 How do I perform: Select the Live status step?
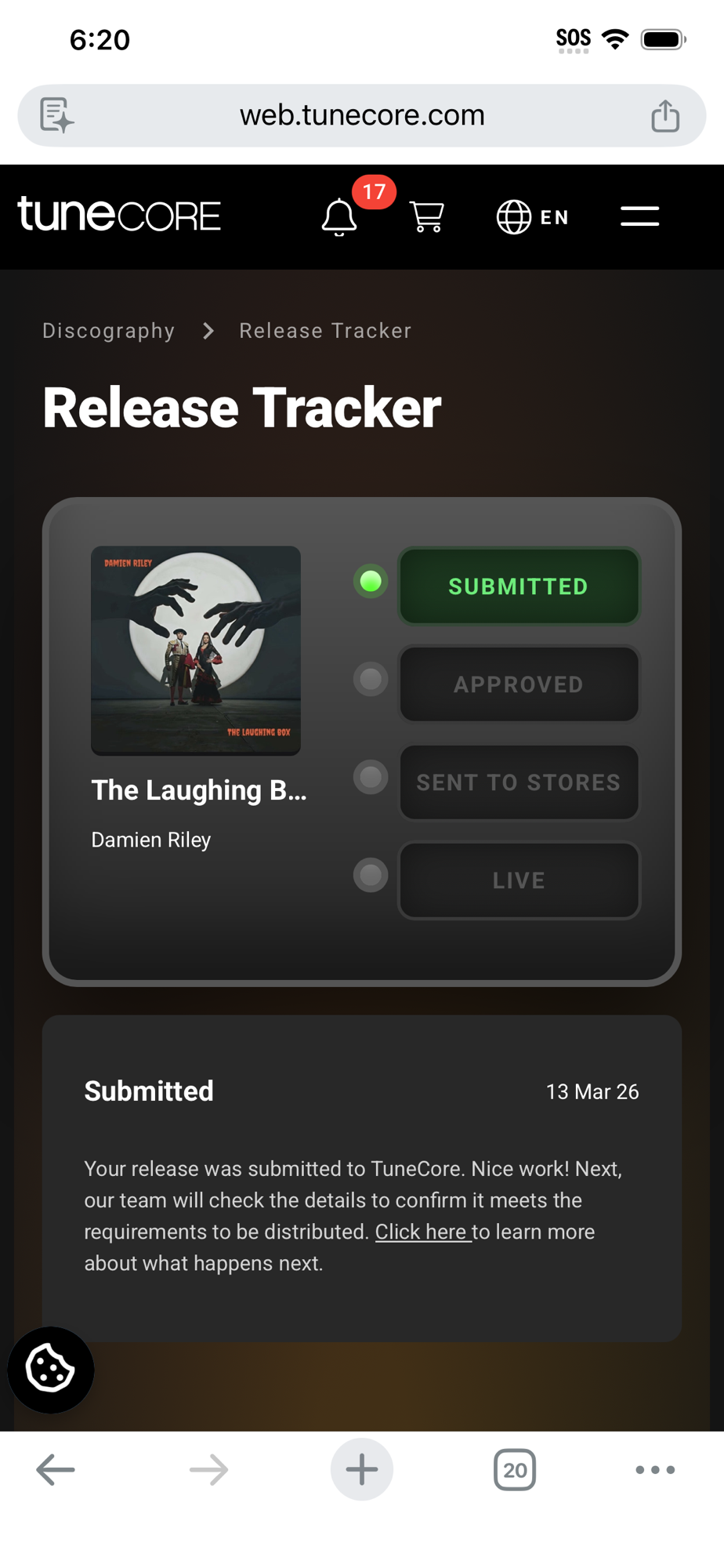coord(519,880)
